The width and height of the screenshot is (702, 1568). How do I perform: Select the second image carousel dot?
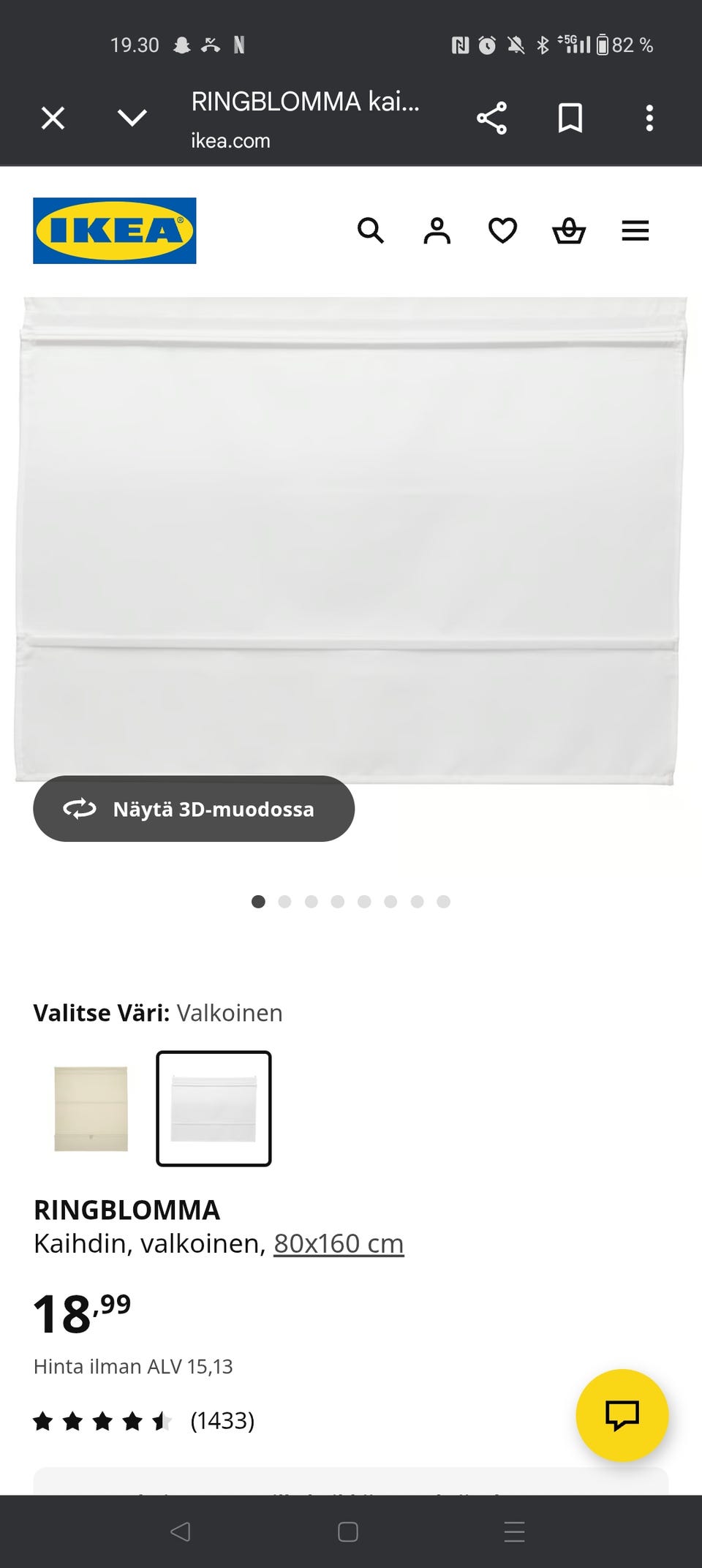tap(285, 902)
